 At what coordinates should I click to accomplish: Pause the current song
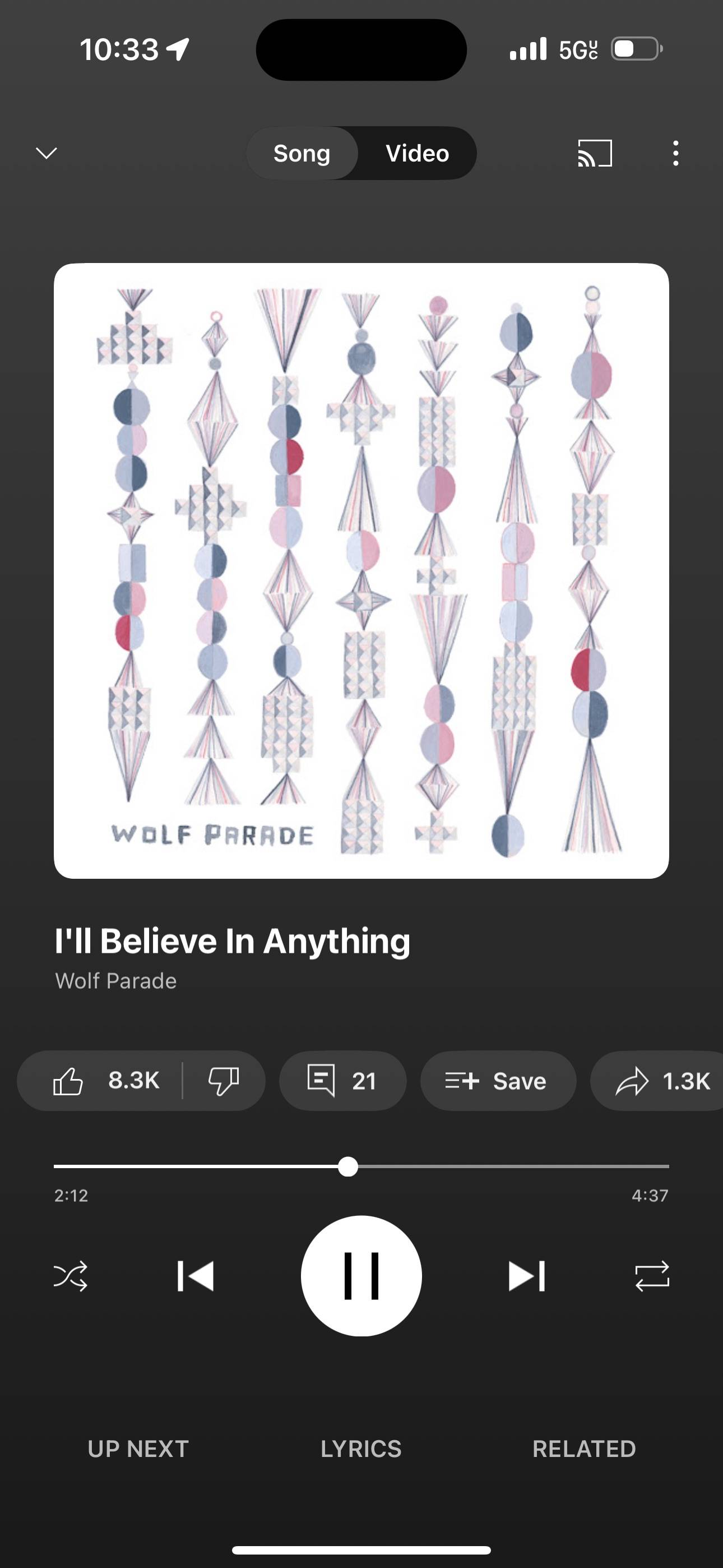361,1276
